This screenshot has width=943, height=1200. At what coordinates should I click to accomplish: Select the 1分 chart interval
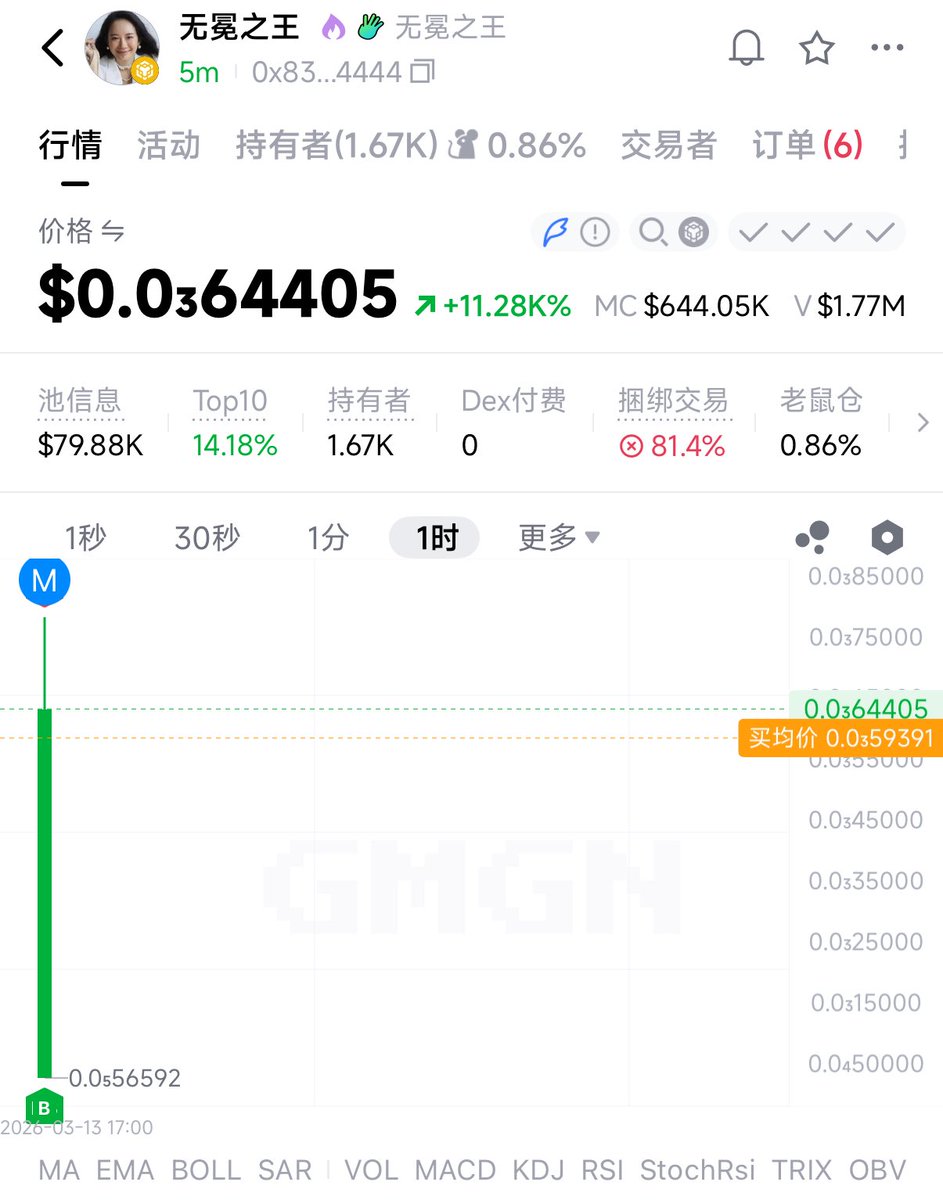click(327, 538)
